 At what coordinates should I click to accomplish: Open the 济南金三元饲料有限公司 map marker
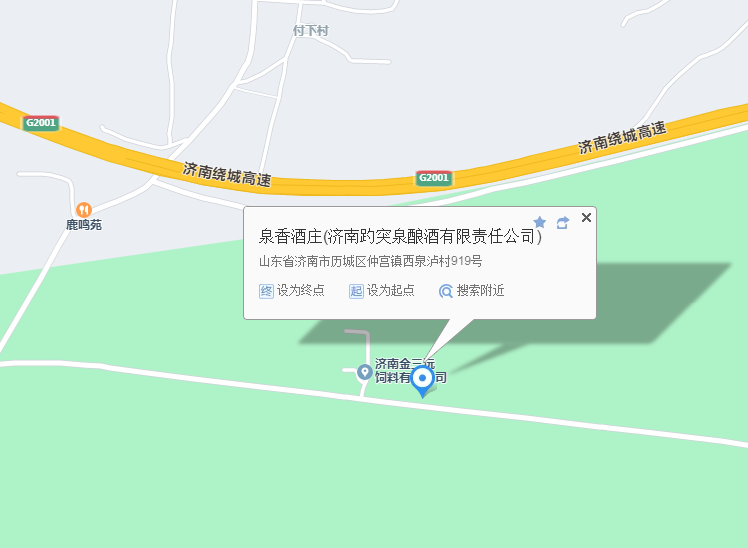point(365,372)
